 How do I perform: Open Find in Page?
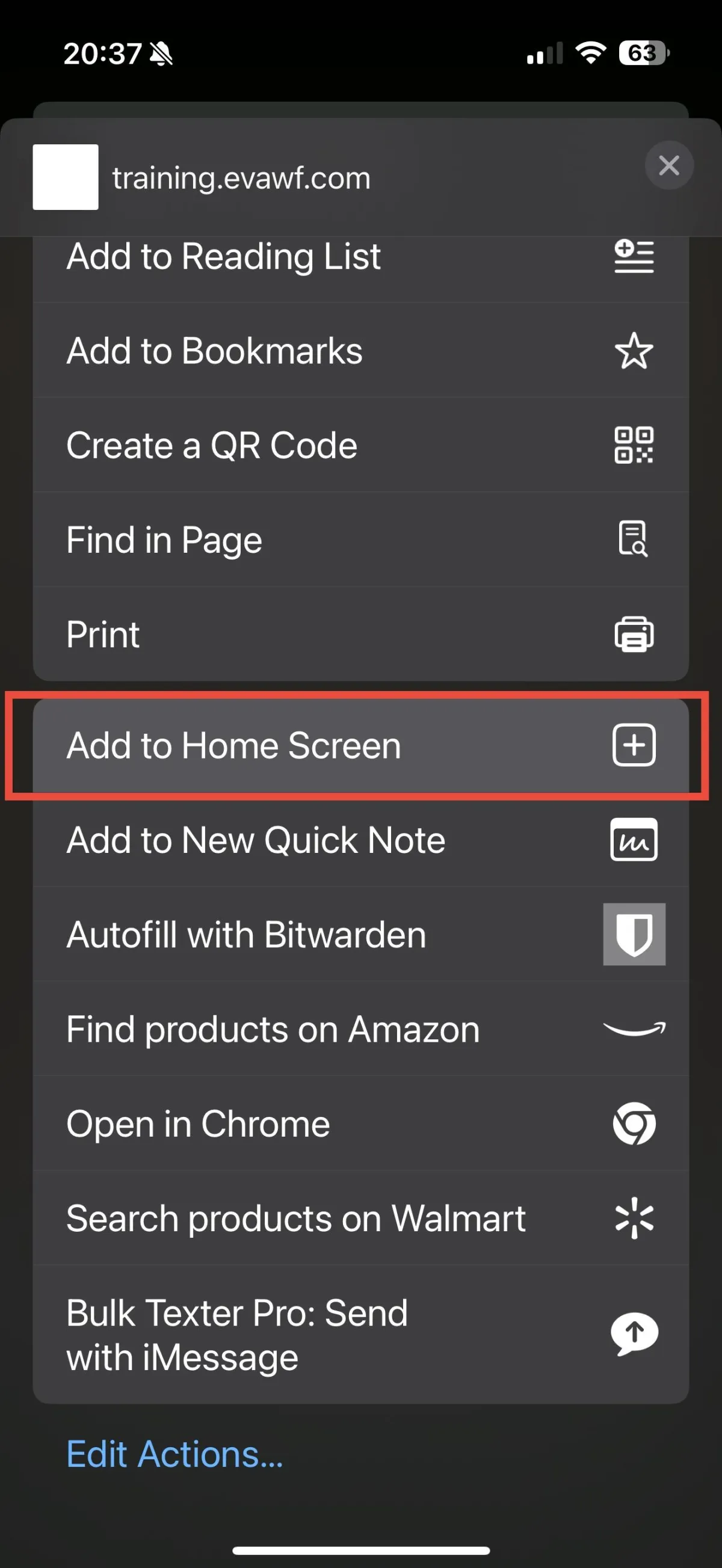click(360, 539)
